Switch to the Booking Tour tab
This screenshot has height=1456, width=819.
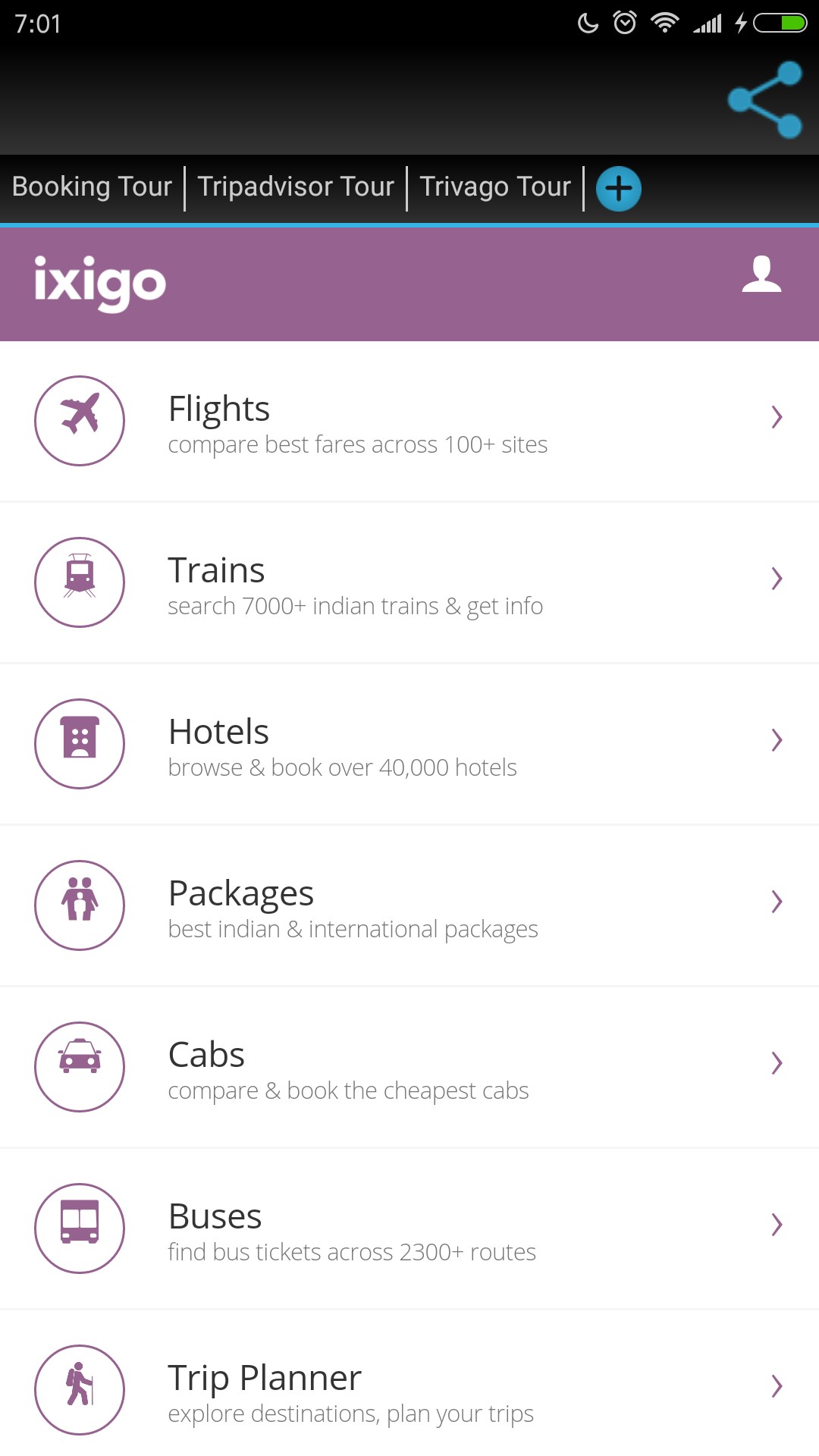pos(92,187)
